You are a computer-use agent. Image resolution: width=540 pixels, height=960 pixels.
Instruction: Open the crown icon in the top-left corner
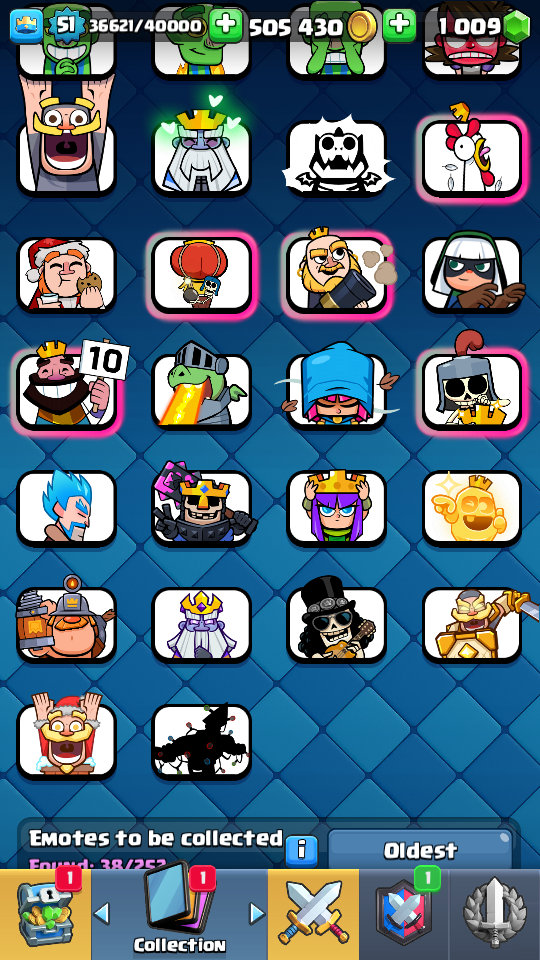point(26,26)
